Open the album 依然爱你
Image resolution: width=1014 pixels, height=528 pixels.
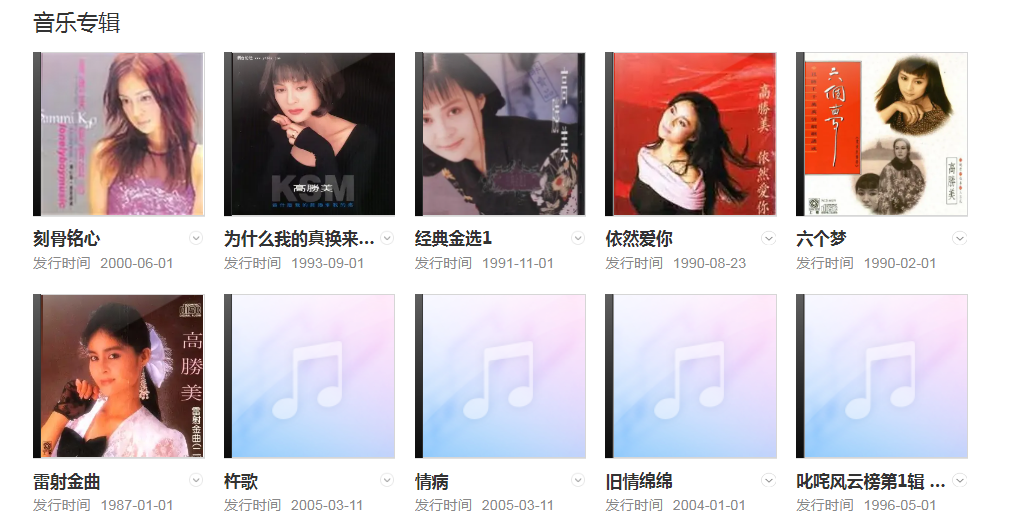691,134
